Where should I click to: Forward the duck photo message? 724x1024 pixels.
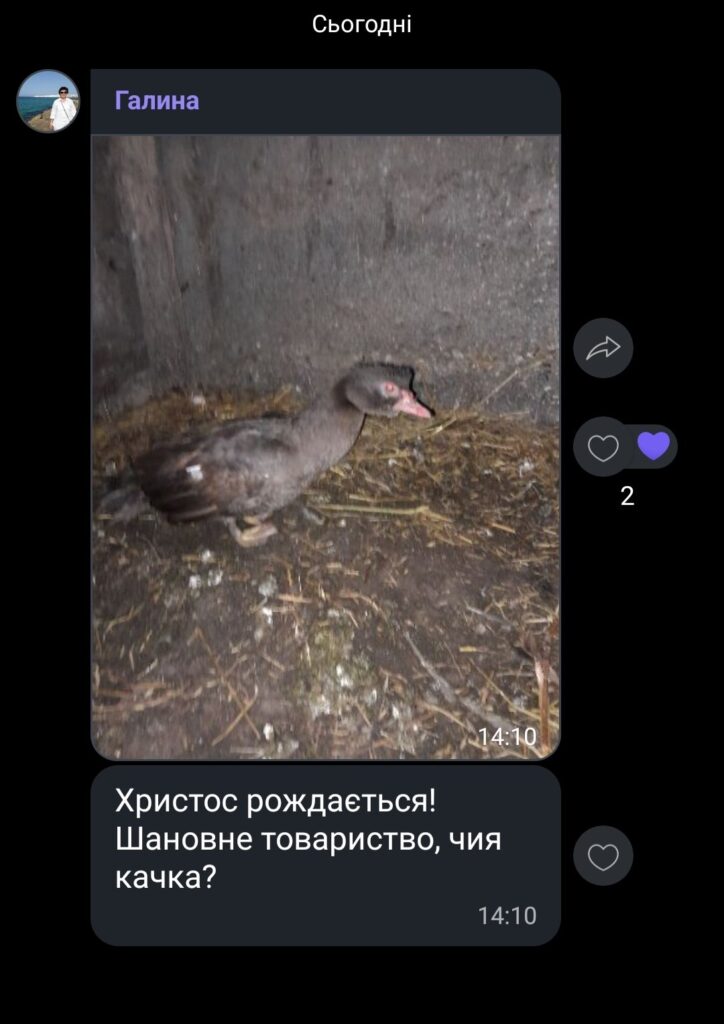[x=603, y=348]
